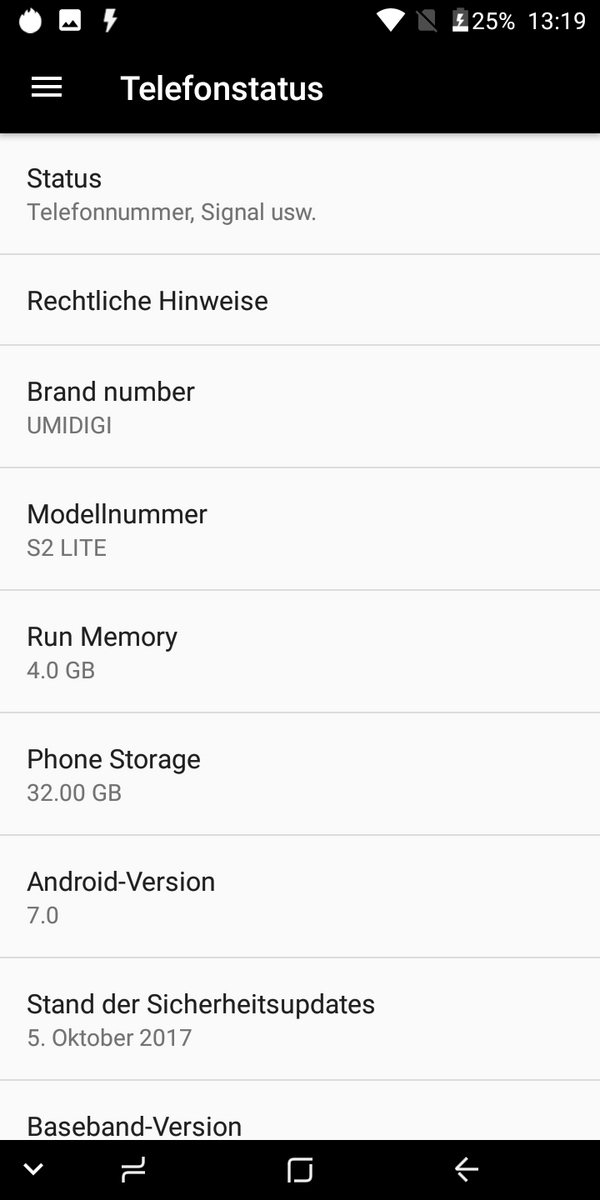
Task: Open Rechtliche Hinweise
Action: click(300, 300)
